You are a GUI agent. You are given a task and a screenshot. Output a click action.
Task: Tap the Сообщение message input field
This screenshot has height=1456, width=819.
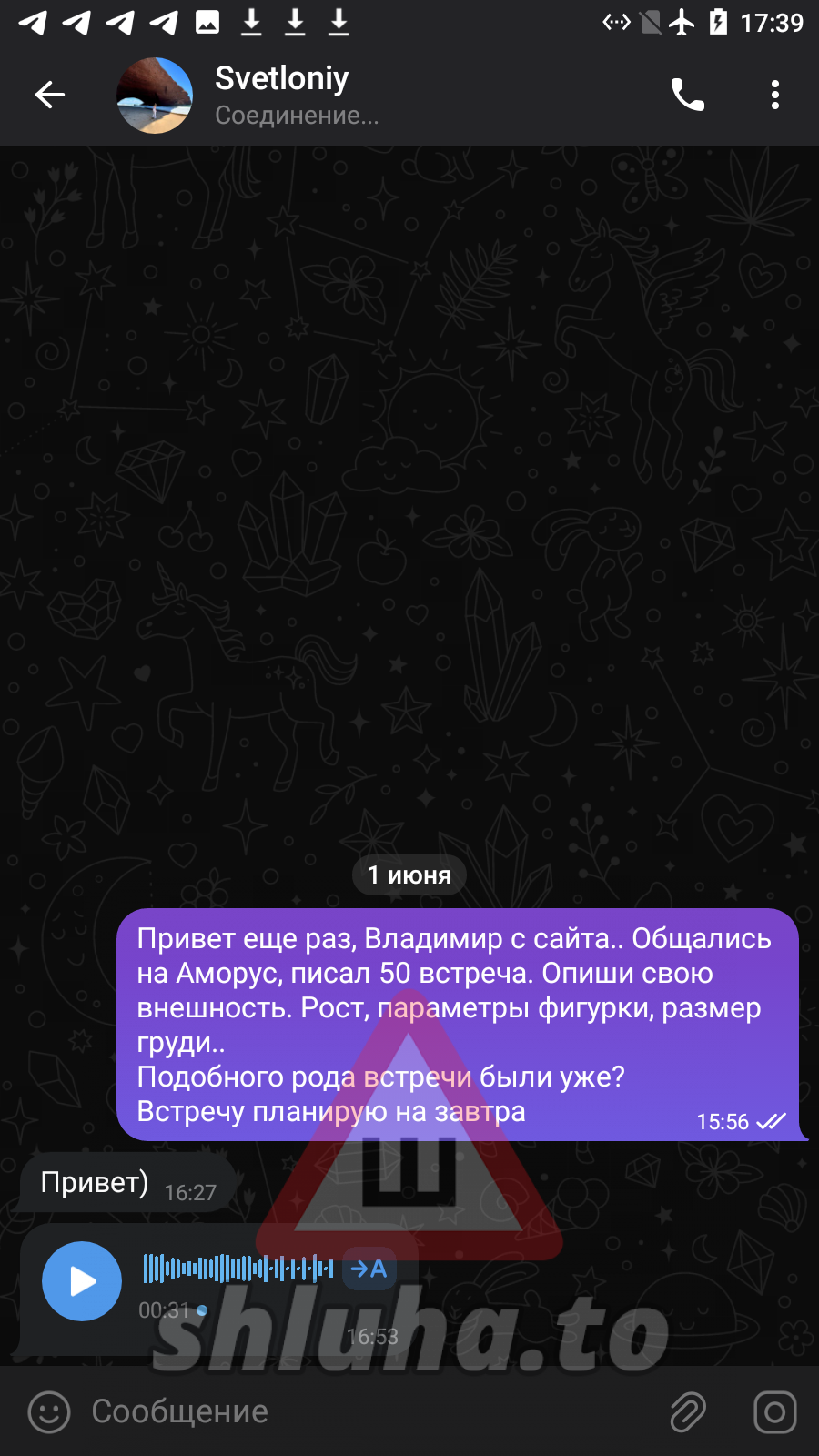pyautogui.click(x=364, y=1412)
